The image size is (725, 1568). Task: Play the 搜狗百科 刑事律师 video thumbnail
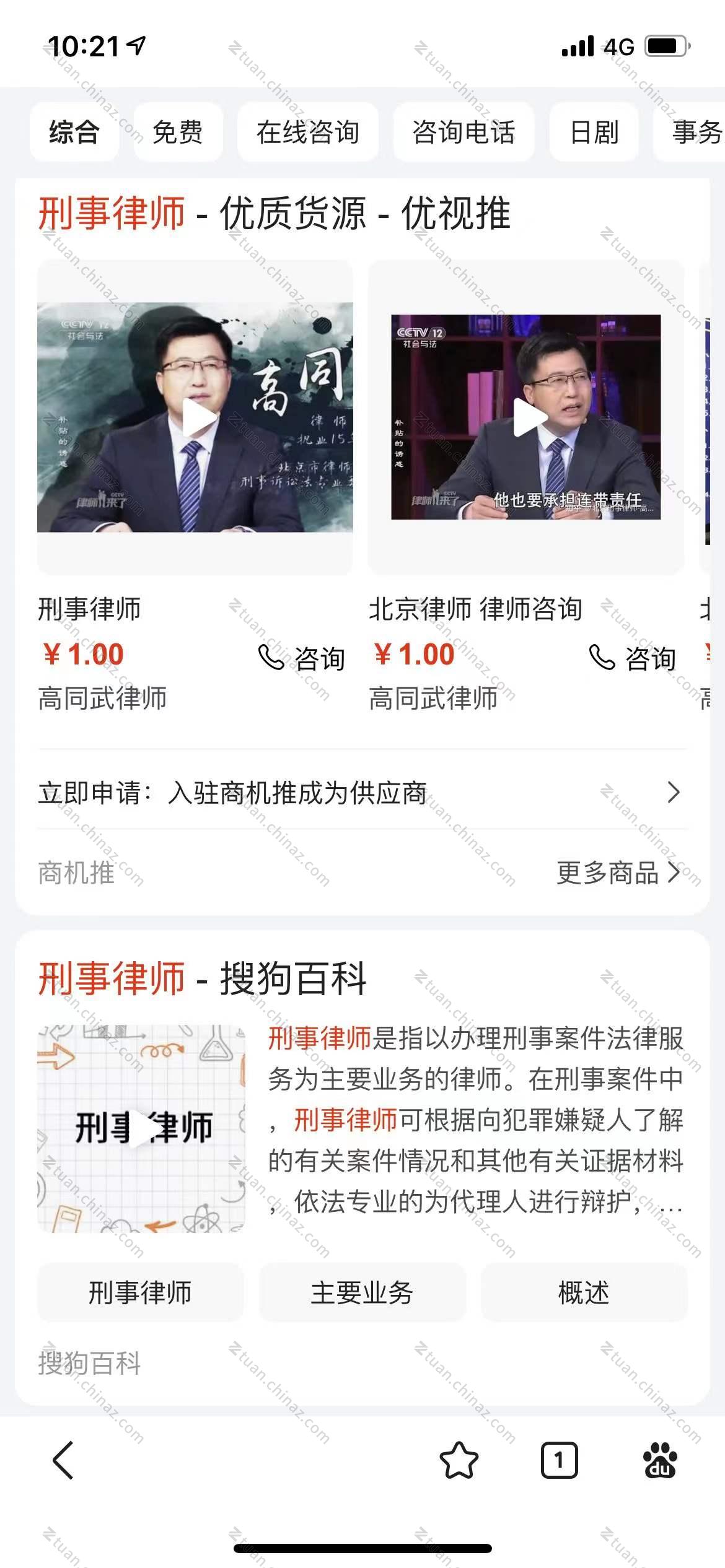[x=141, y=1128]
